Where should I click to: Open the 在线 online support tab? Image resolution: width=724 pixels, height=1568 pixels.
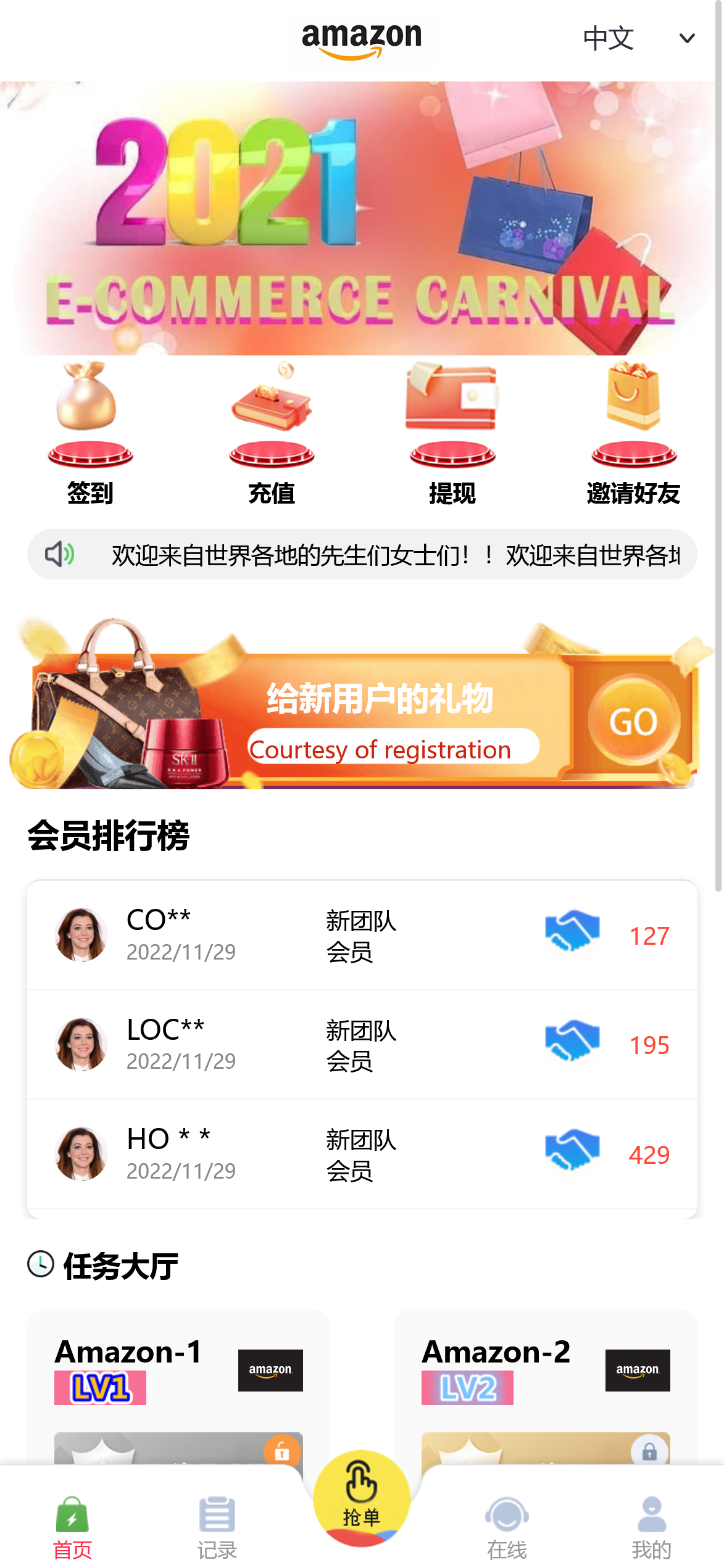tap(507, 1527)
